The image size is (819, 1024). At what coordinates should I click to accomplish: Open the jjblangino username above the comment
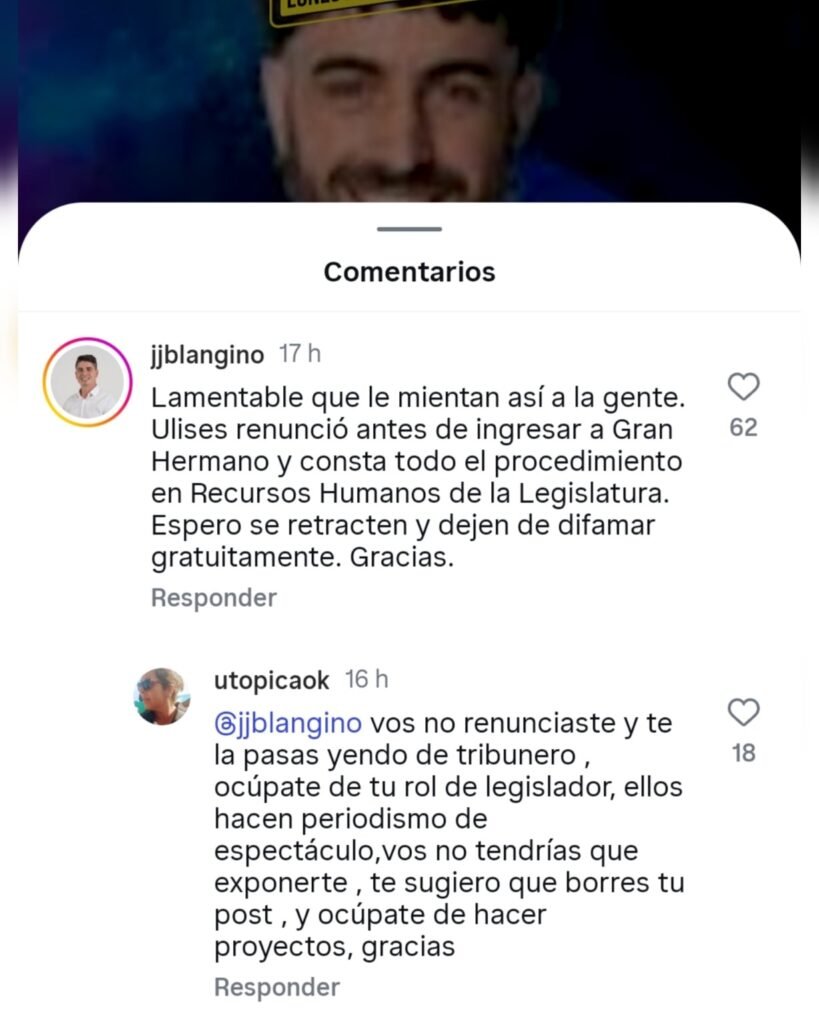(208, 355)
